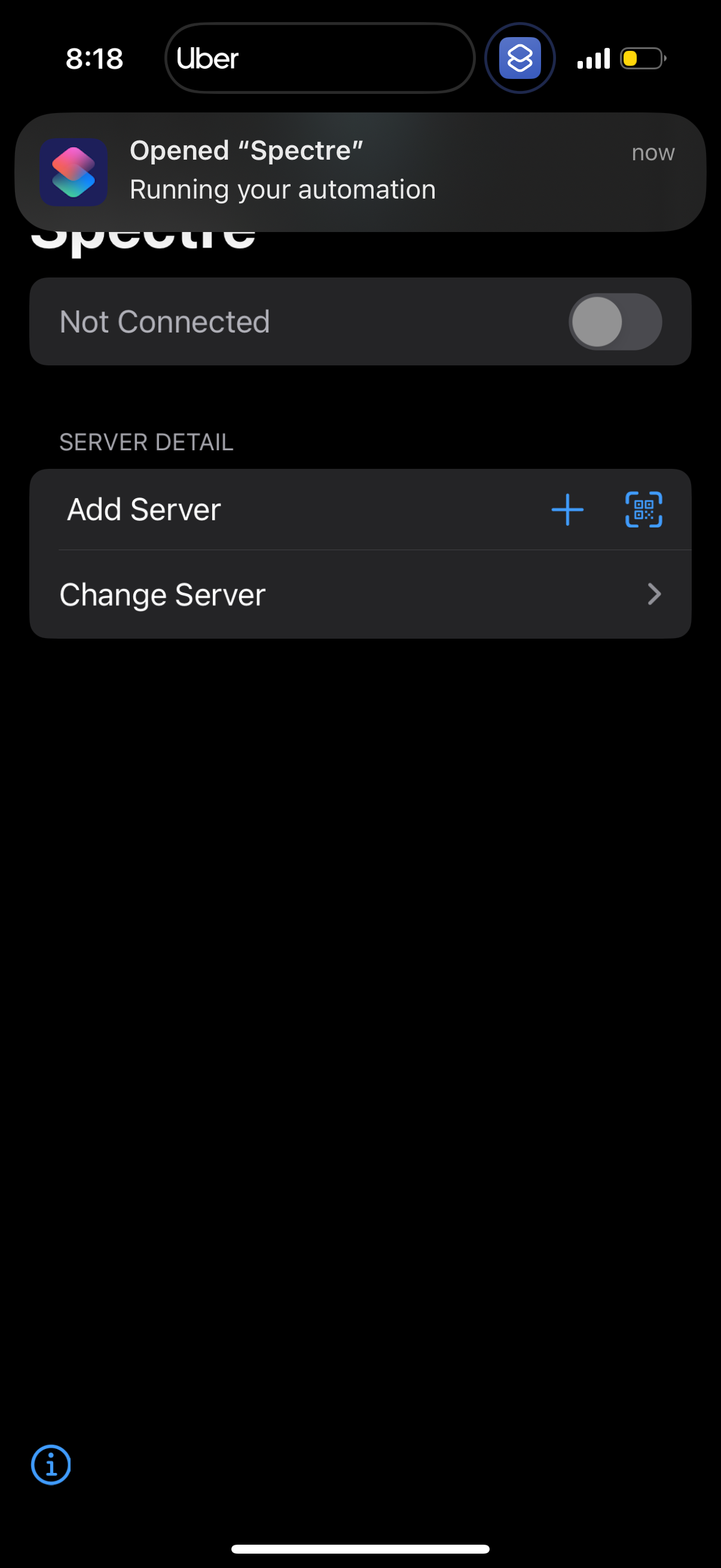Tap the cellular signal bars

tap(593, 59)
